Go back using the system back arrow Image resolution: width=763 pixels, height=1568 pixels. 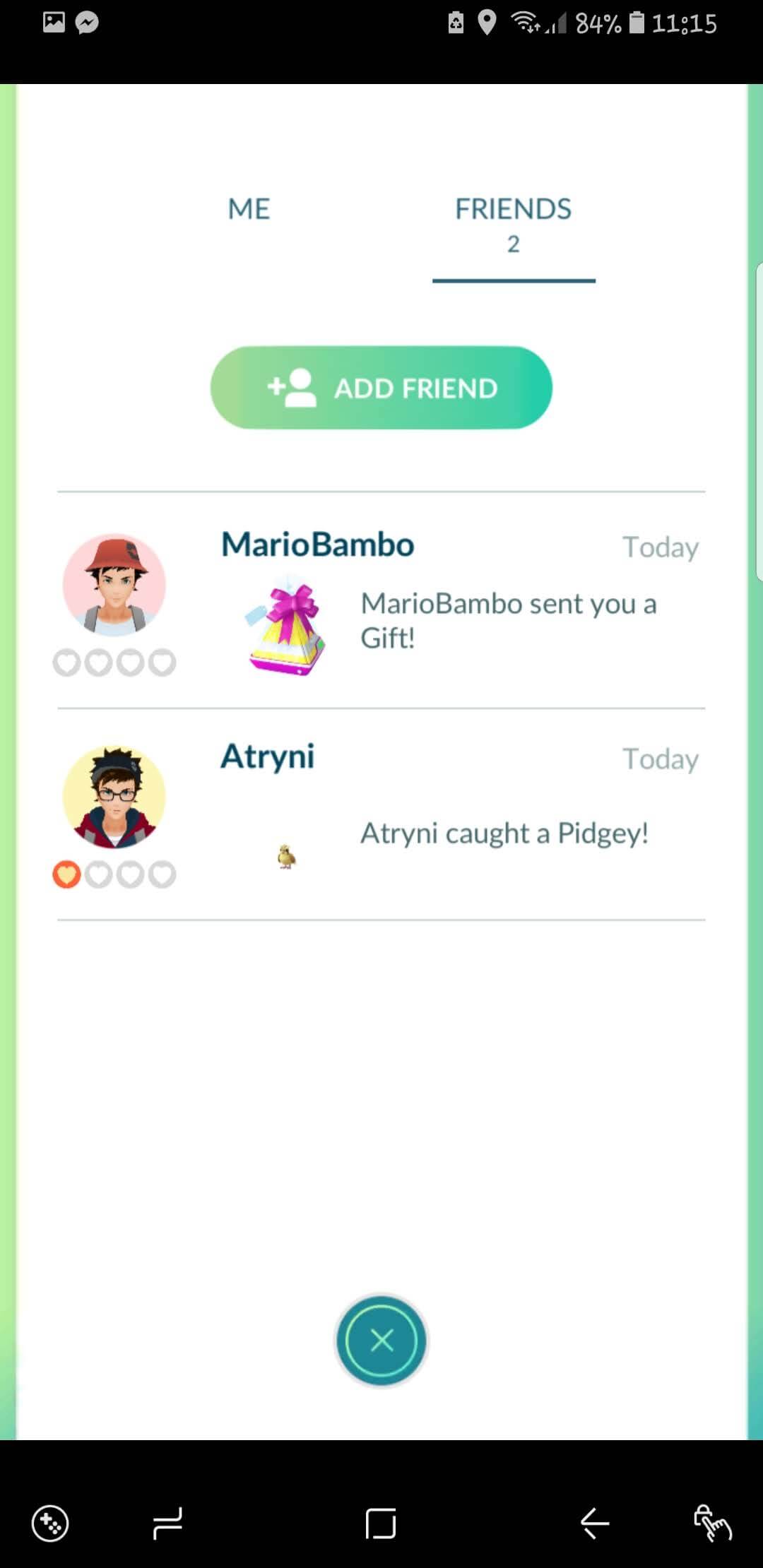pyautogui.click(x=594, y=1523)
